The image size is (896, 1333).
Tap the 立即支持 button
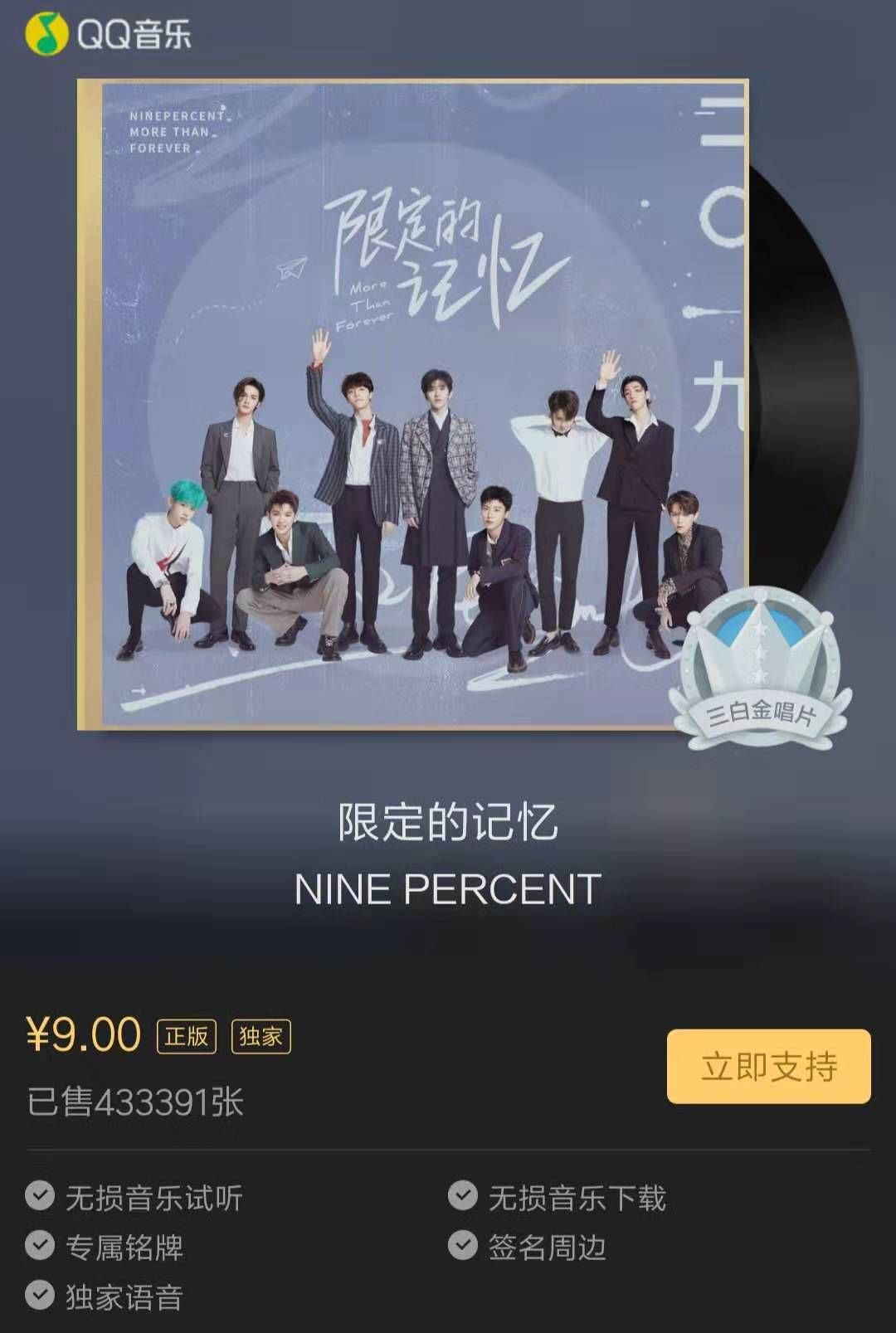pos(768,1066)
